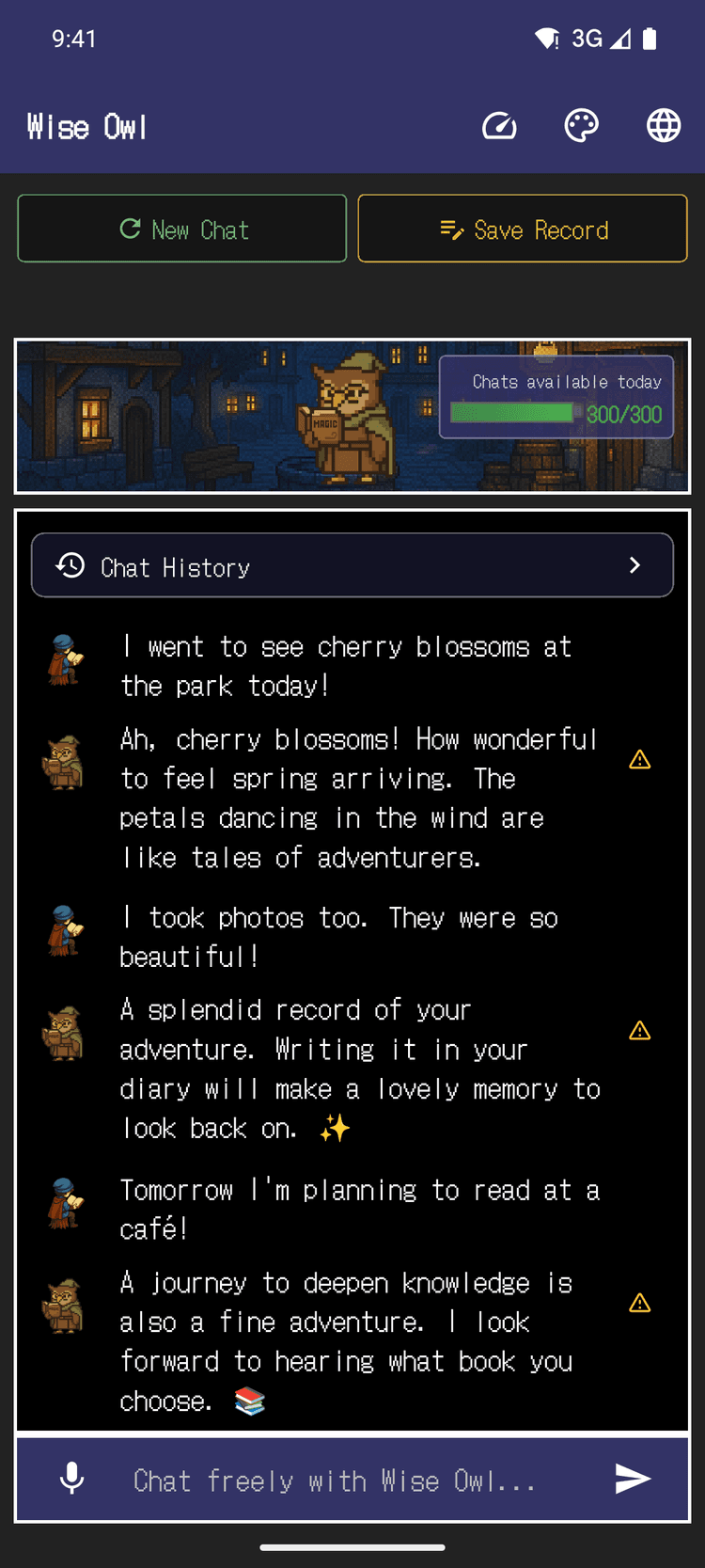
Task: Open the language globe icon
Action: (664, 126)
